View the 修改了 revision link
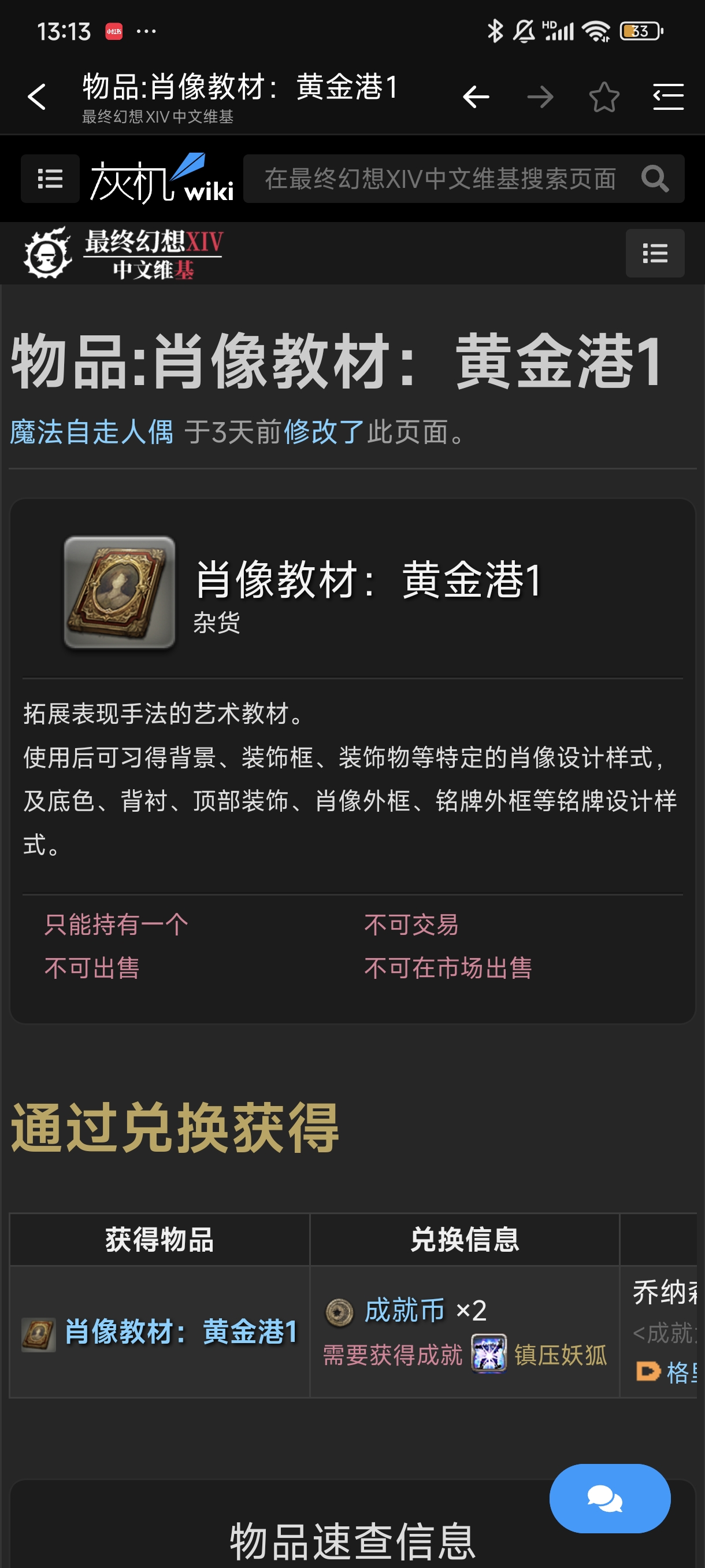Image resolution: width=705 pixels, height=1568 pixels. point(324,432)
